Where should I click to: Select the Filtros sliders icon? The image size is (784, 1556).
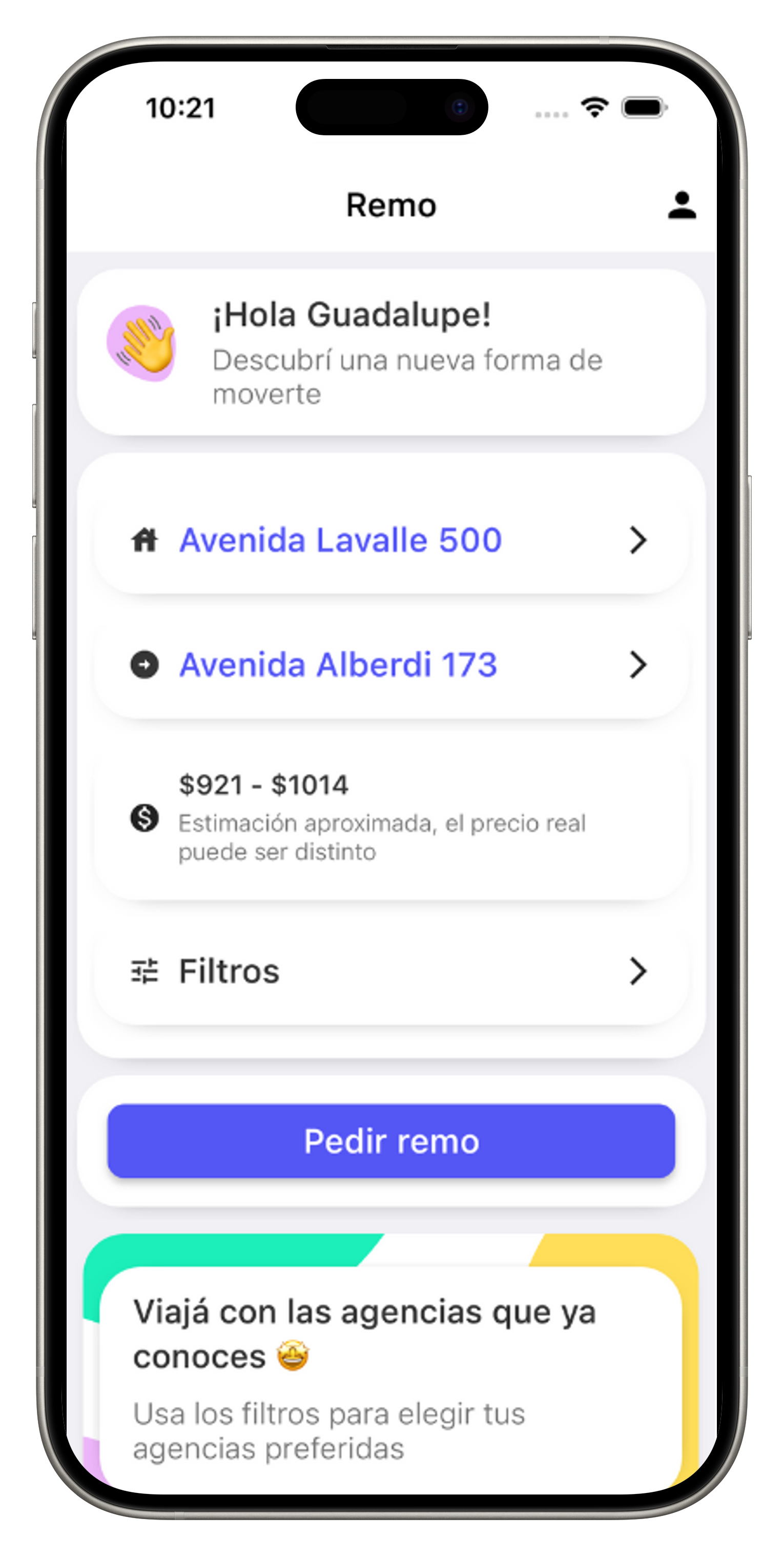(145, 971)
